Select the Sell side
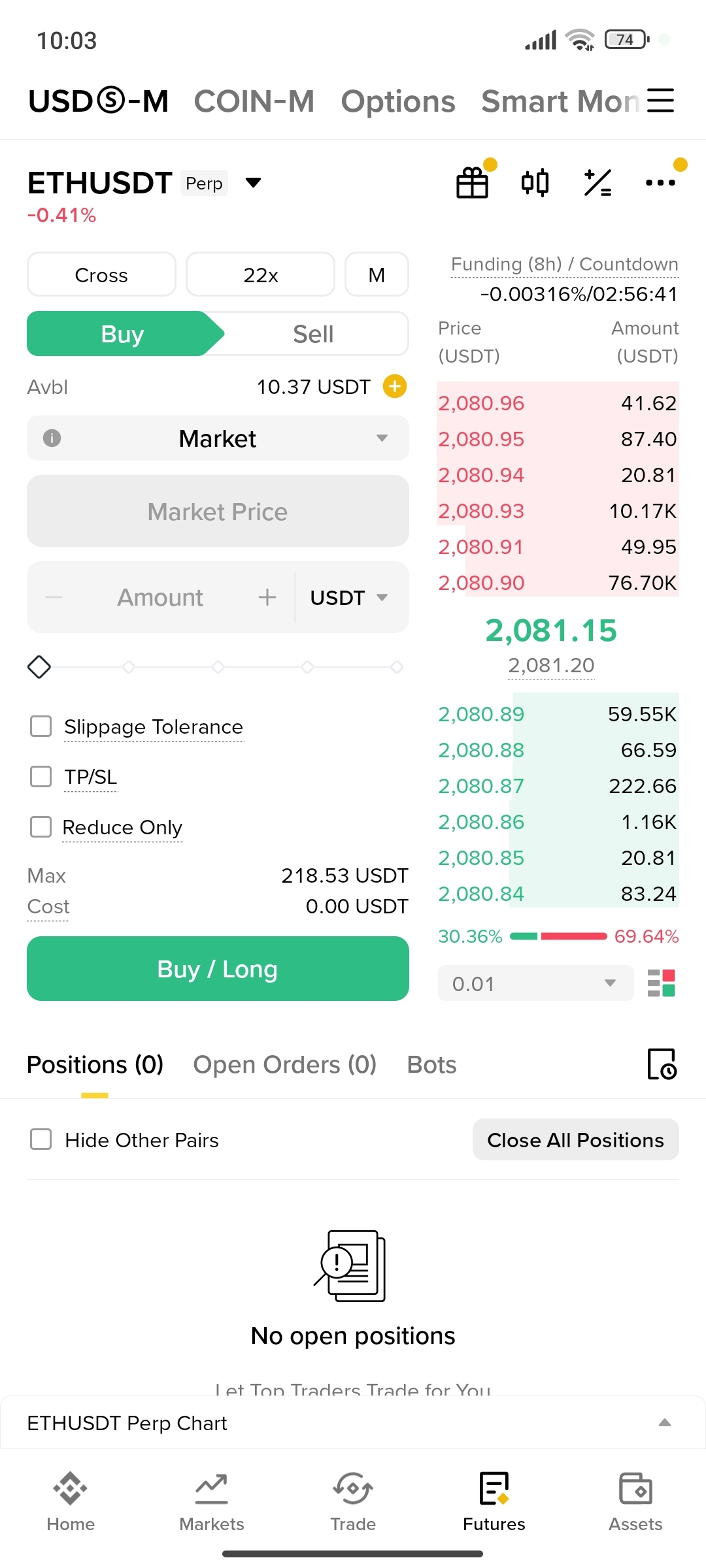706x1568 pixels. (x=313, y=335)
